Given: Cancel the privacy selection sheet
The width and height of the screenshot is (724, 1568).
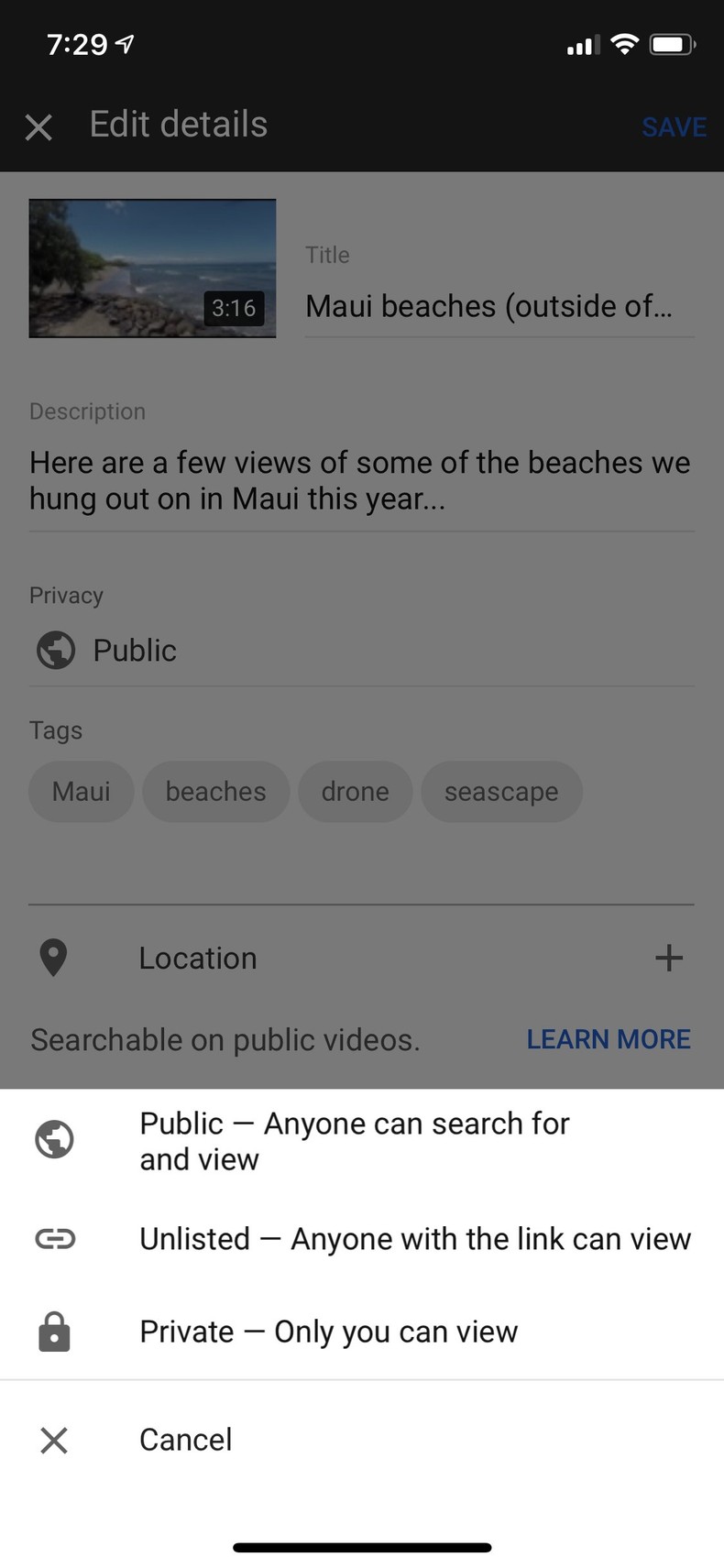Looking at the screenshot, I should click(185, 1440).
